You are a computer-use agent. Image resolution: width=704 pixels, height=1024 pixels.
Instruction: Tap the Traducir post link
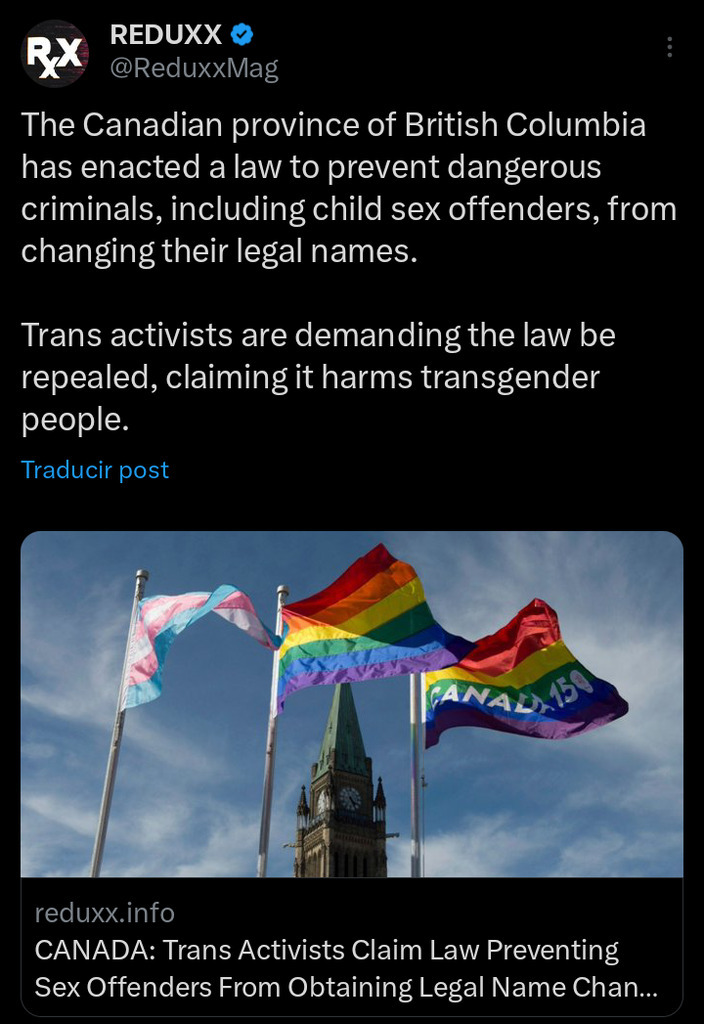click(95, 470)
